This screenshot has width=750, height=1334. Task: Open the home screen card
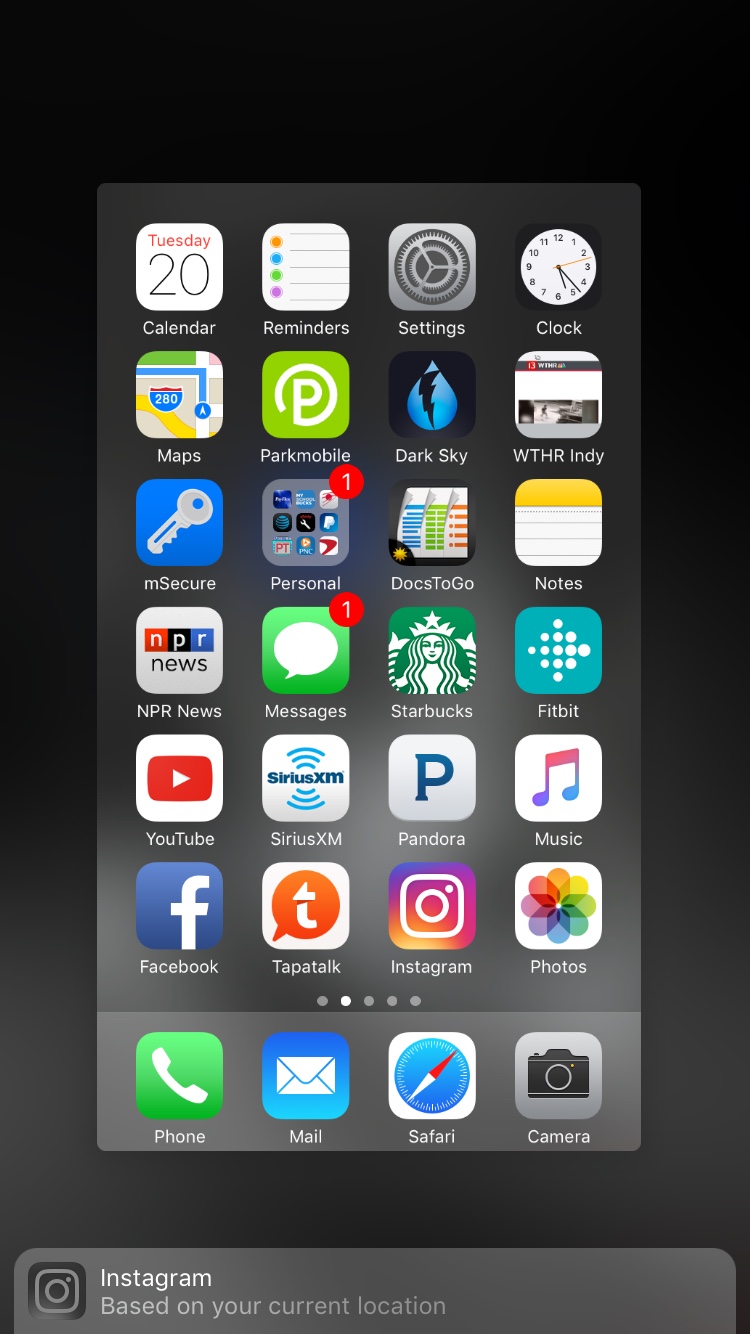pyautogui.click(x=368, y=665)
